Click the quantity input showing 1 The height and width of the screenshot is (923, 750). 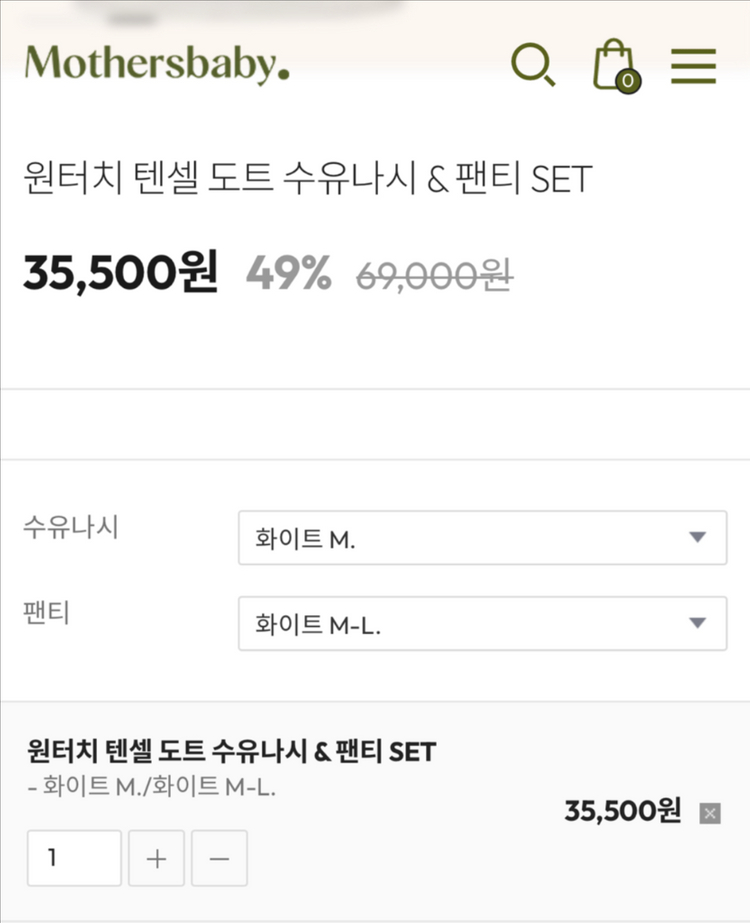click(74, 858)
